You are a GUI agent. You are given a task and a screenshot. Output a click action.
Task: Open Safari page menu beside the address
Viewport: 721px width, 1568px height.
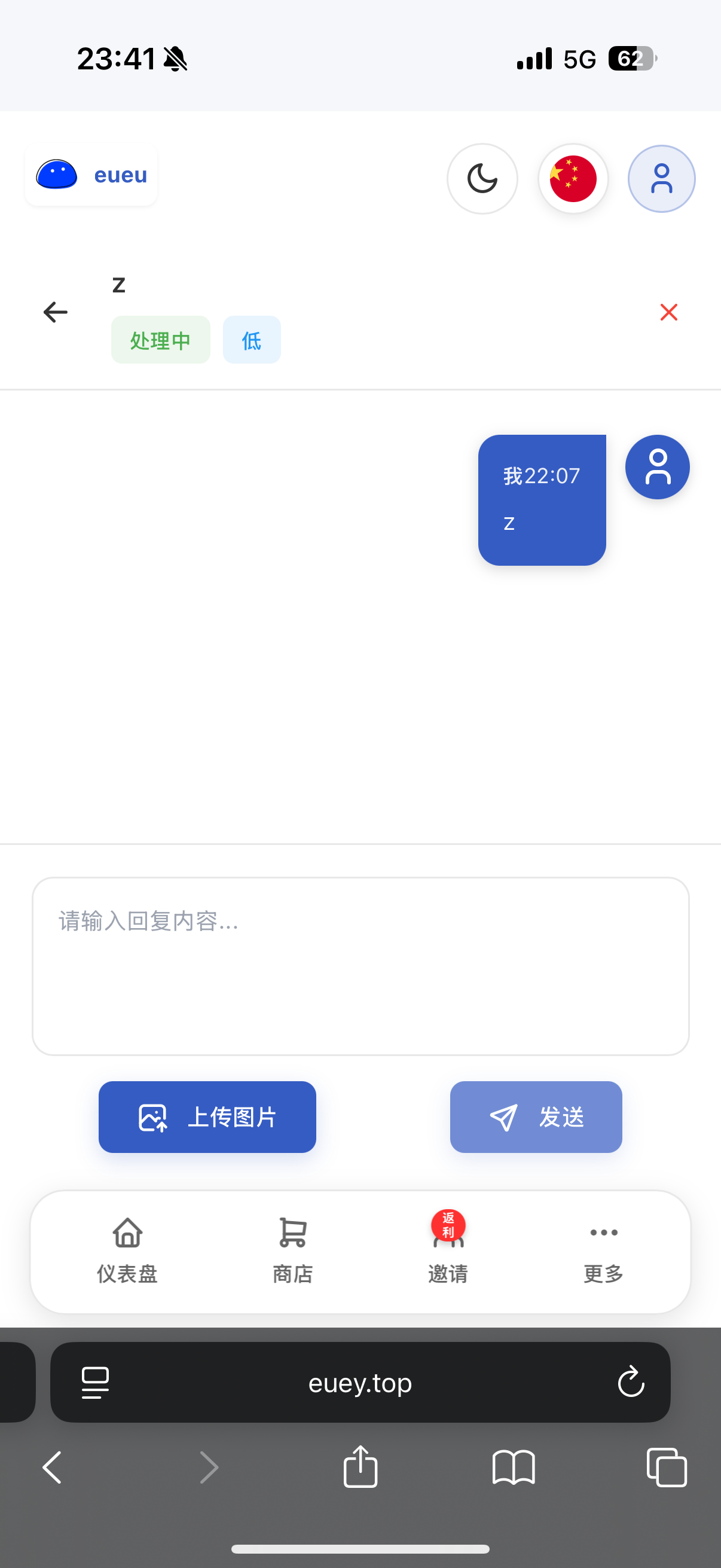96,1383
